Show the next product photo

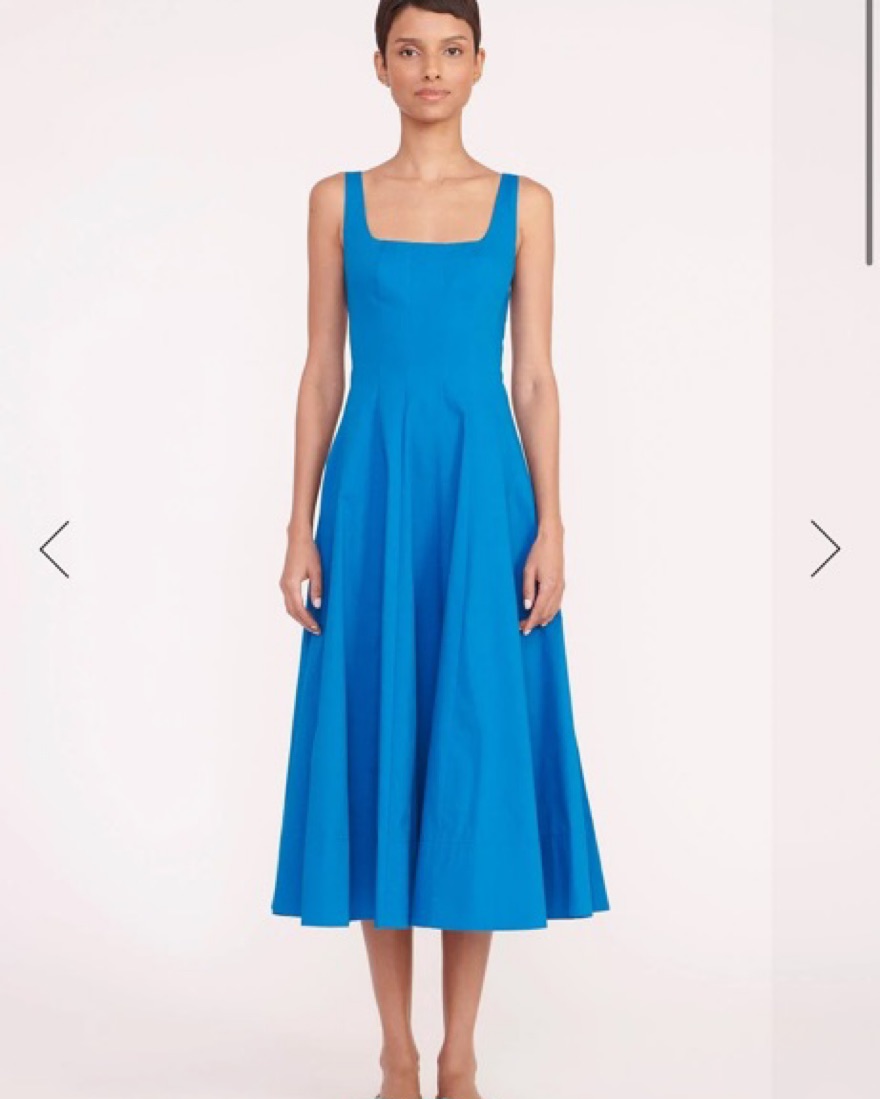click(825, 549)
